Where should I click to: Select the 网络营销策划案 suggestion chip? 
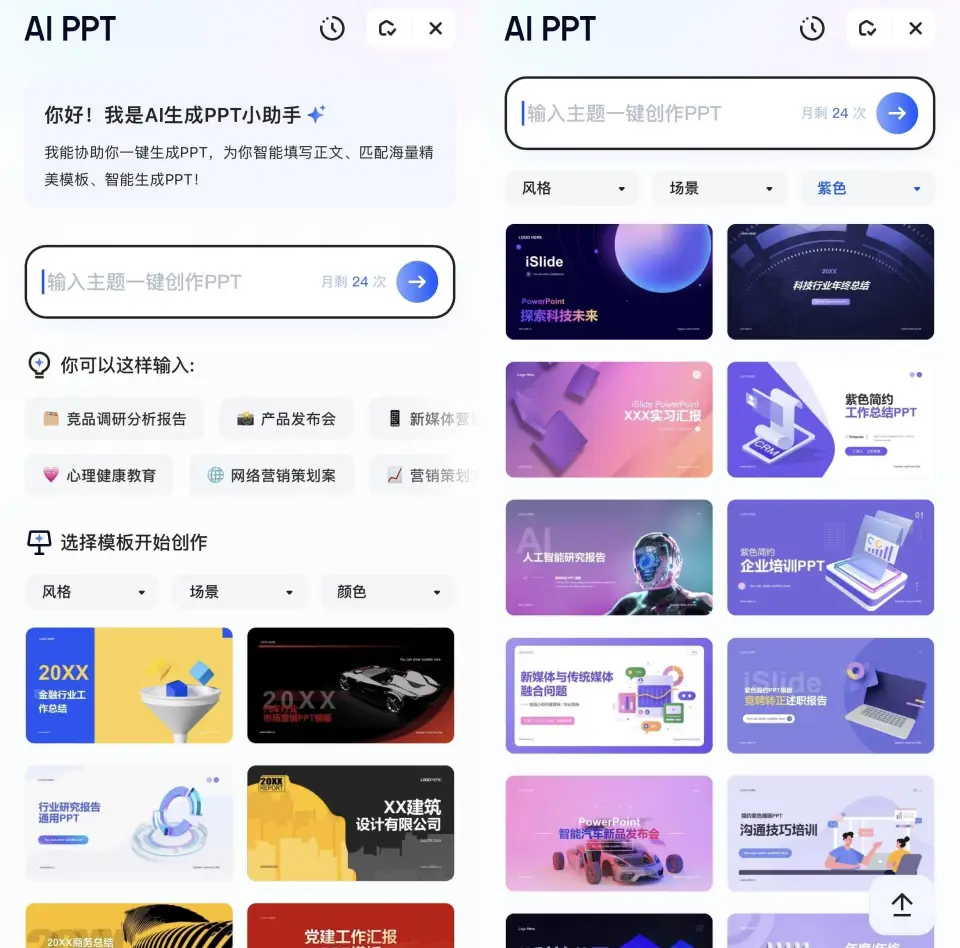pyautogui.click(x=271, y=475)
